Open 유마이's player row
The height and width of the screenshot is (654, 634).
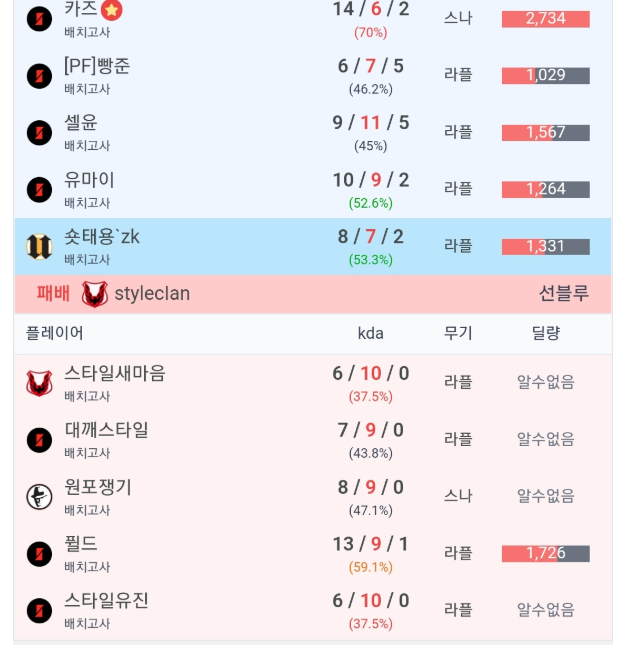click(x=89, y=180)
